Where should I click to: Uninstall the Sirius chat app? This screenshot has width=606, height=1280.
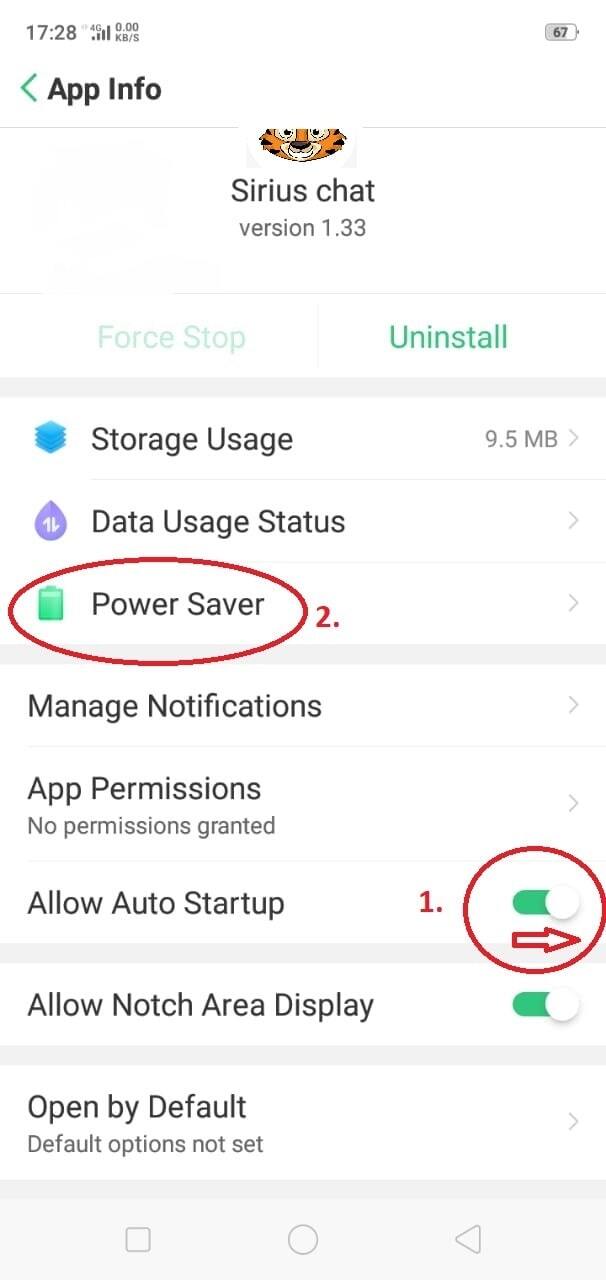tap(448, 338)
